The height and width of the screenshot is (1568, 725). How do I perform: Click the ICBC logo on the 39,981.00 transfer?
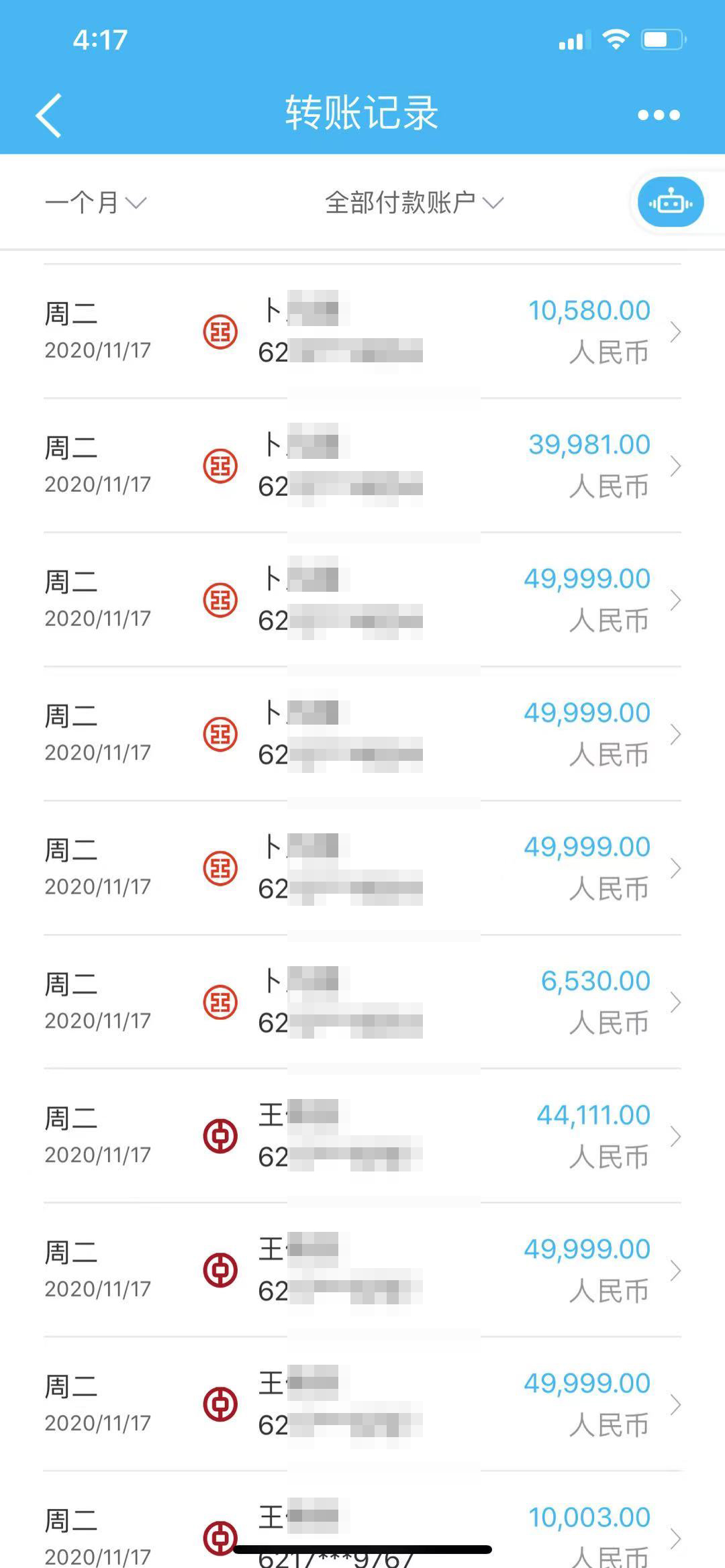[x=222, y=465]
